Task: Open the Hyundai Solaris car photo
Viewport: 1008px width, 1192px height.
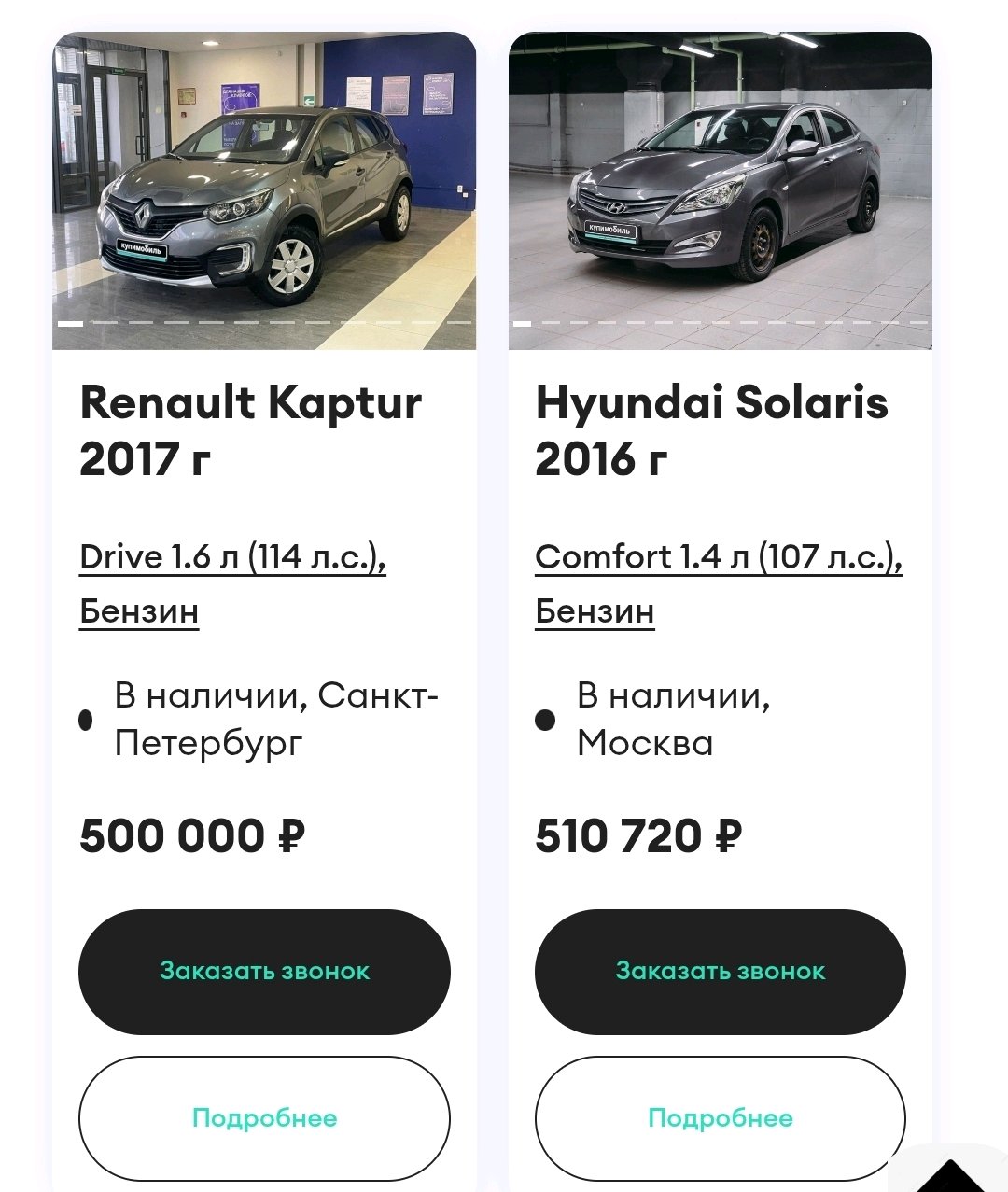Action: (720, 190)
